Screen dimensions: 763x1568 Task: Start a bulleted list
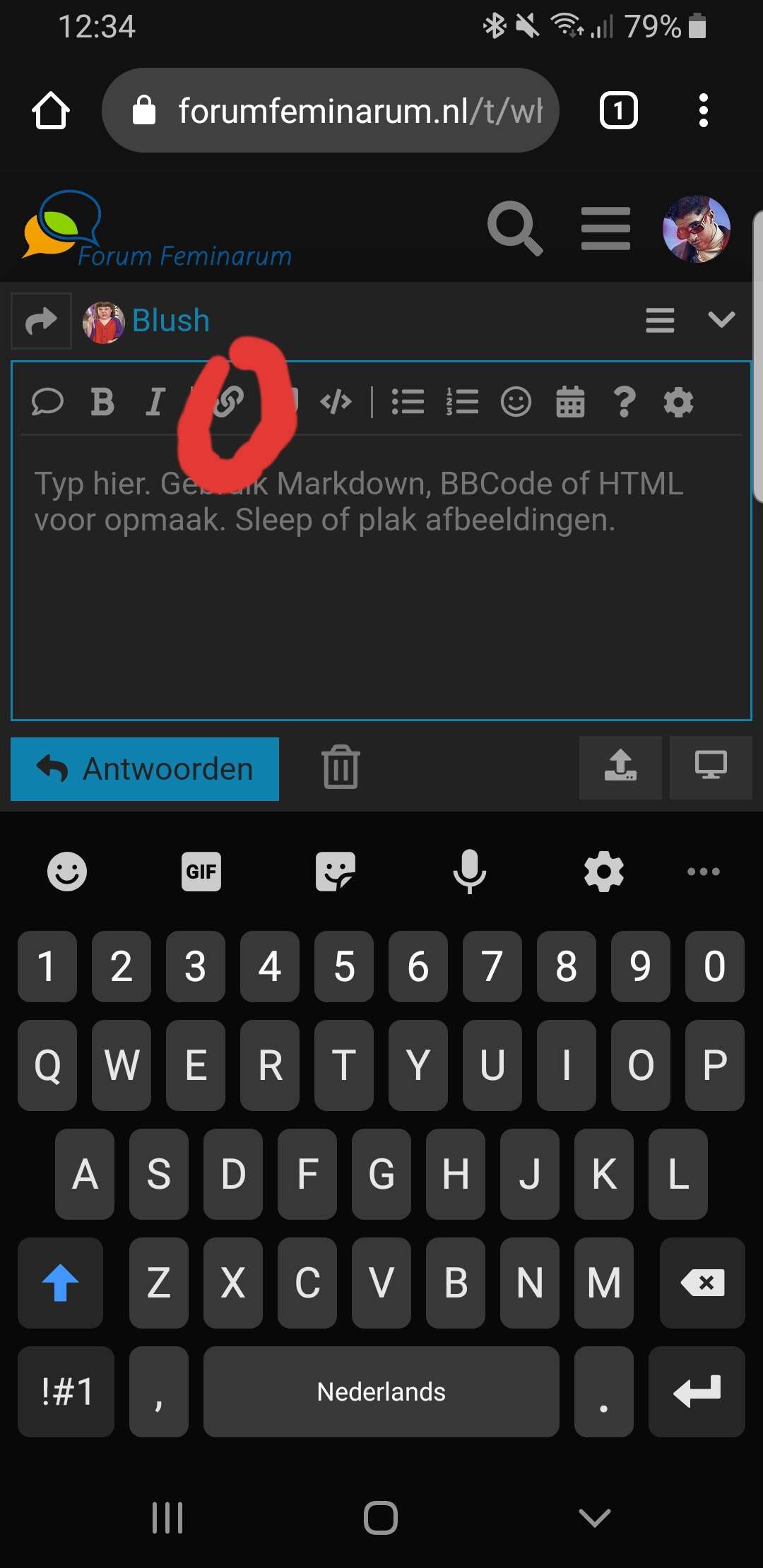coord(408,402)
